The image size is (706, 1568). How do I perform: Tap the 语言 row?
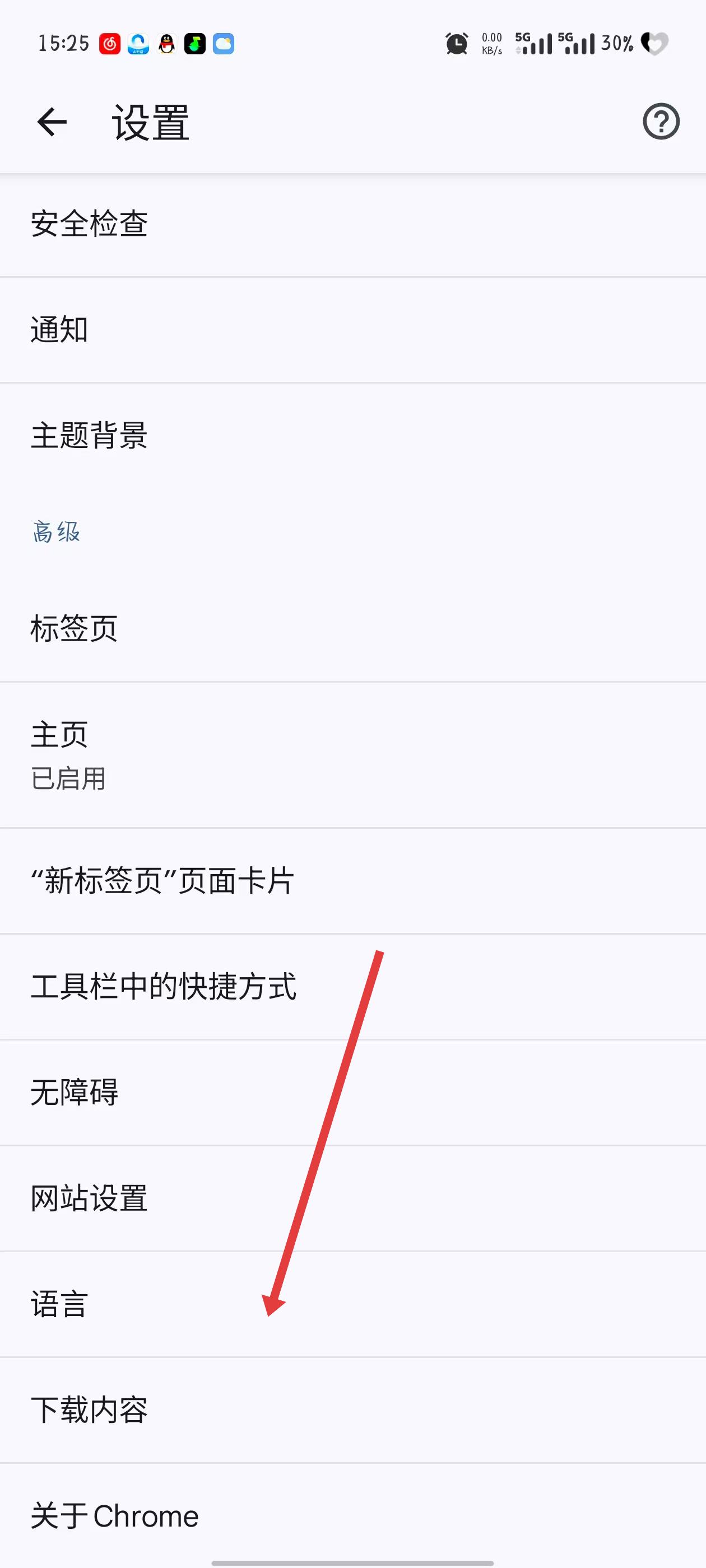[x=60, y=1304]
